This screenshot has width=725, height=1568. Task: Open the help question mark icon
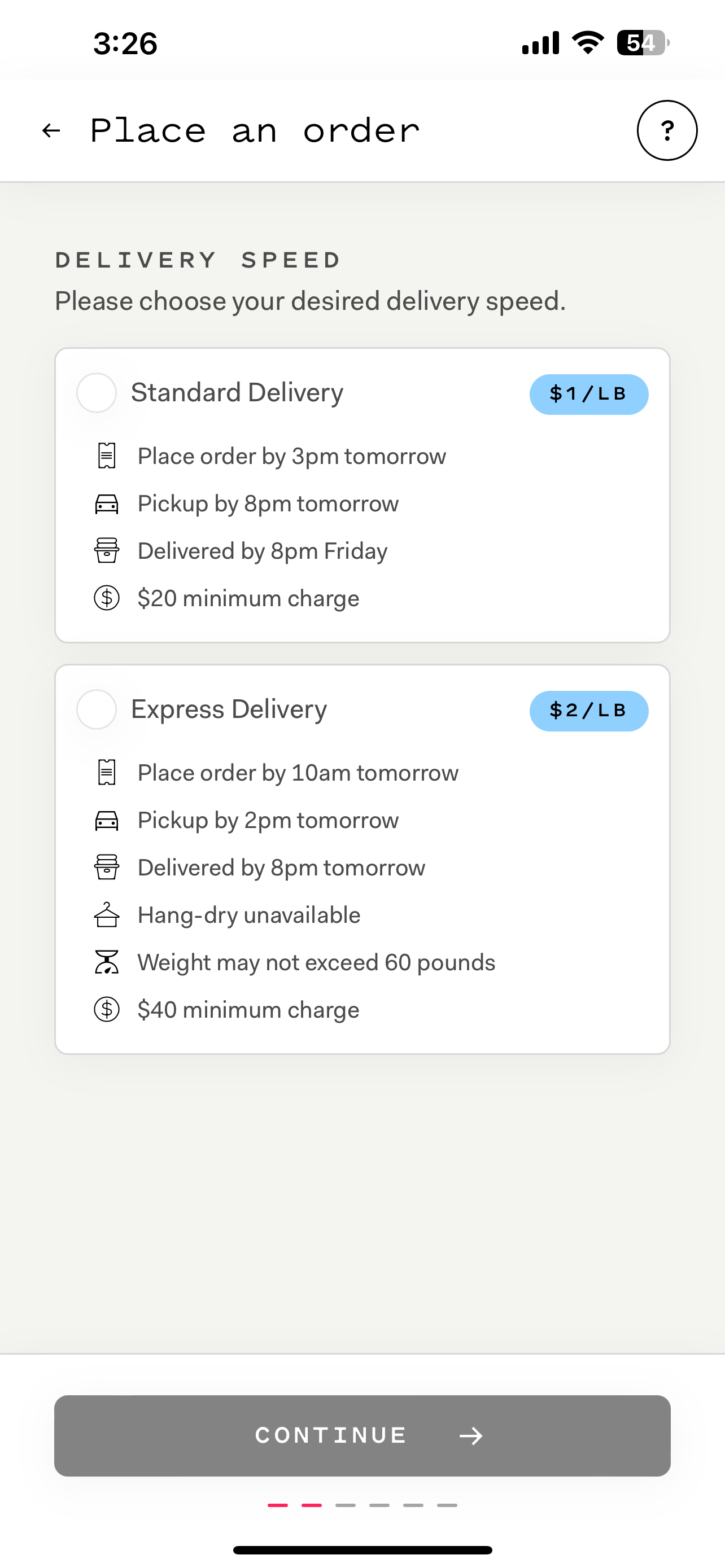pyautogui.click(x=667, y=130)
